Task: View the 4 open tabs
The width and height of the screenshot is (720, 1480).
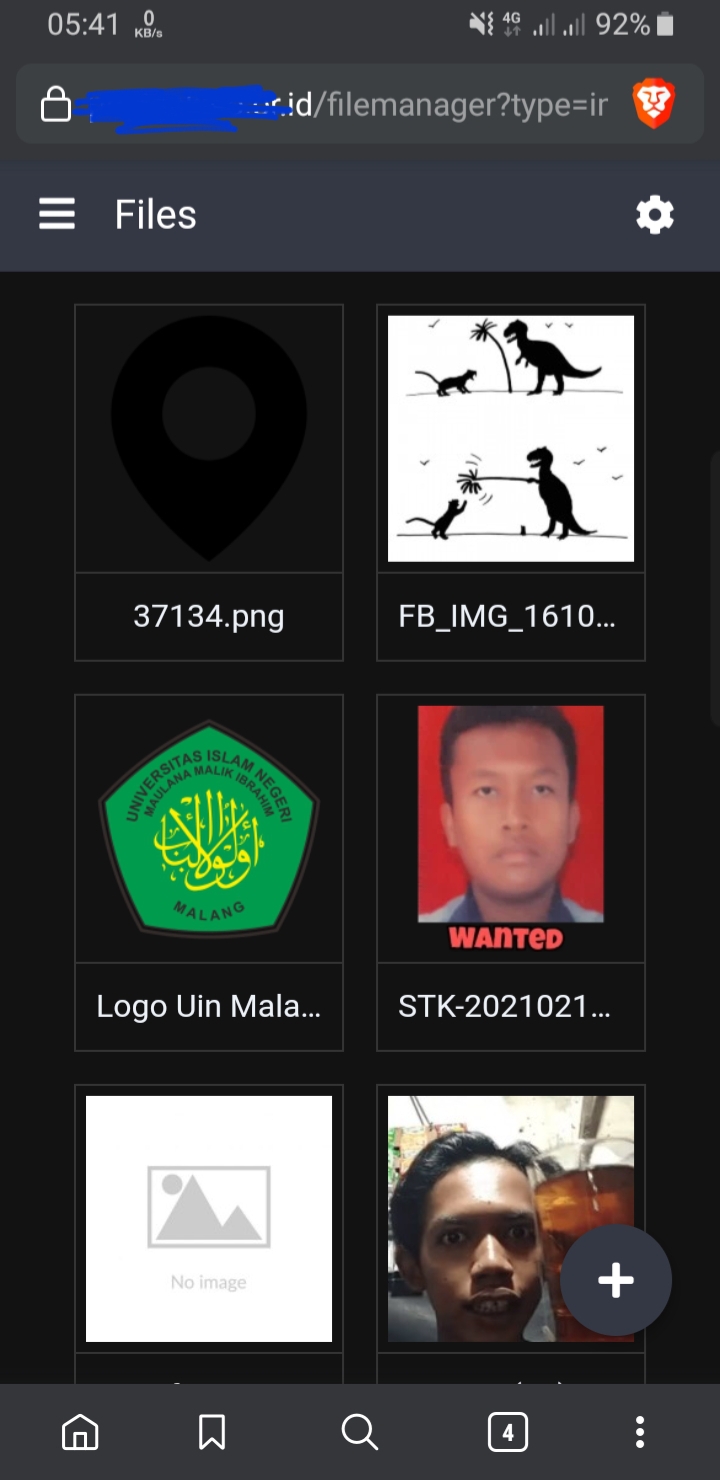Action: coord(507,1432)
